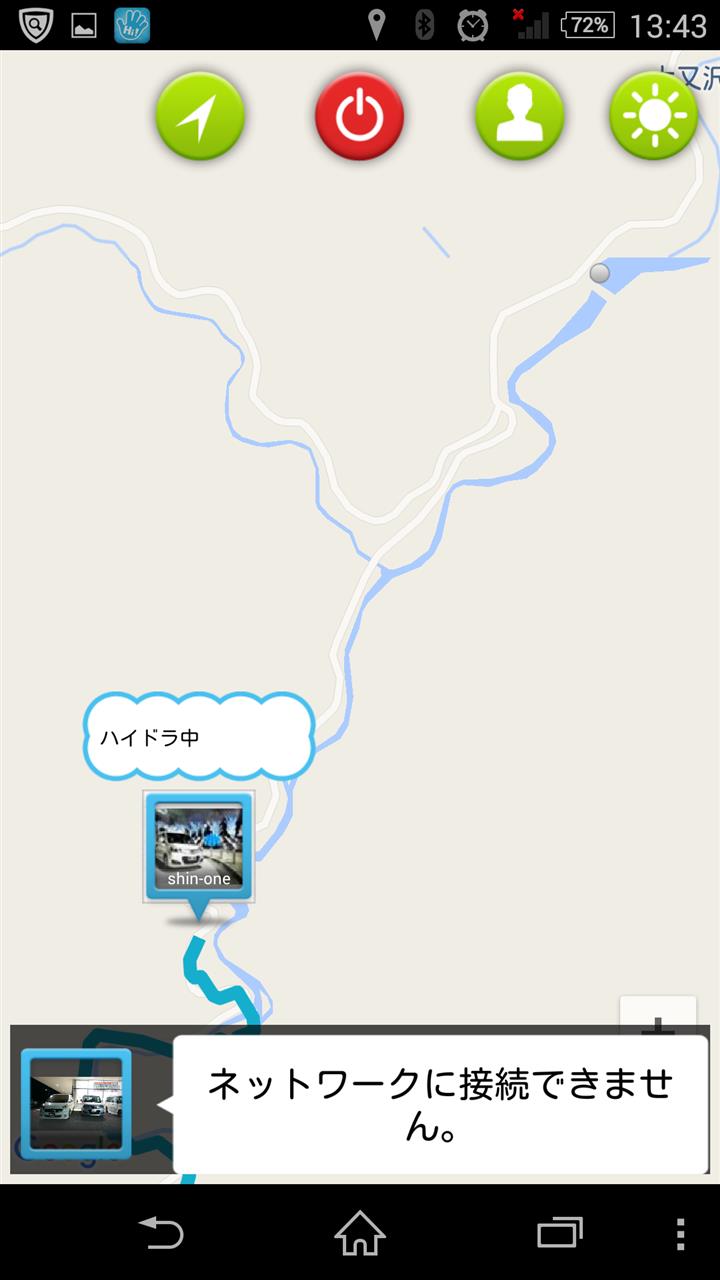Tap the network error message bubble
The height and width of the screenshot is (1280, 720).
[x=440, y=1104]
